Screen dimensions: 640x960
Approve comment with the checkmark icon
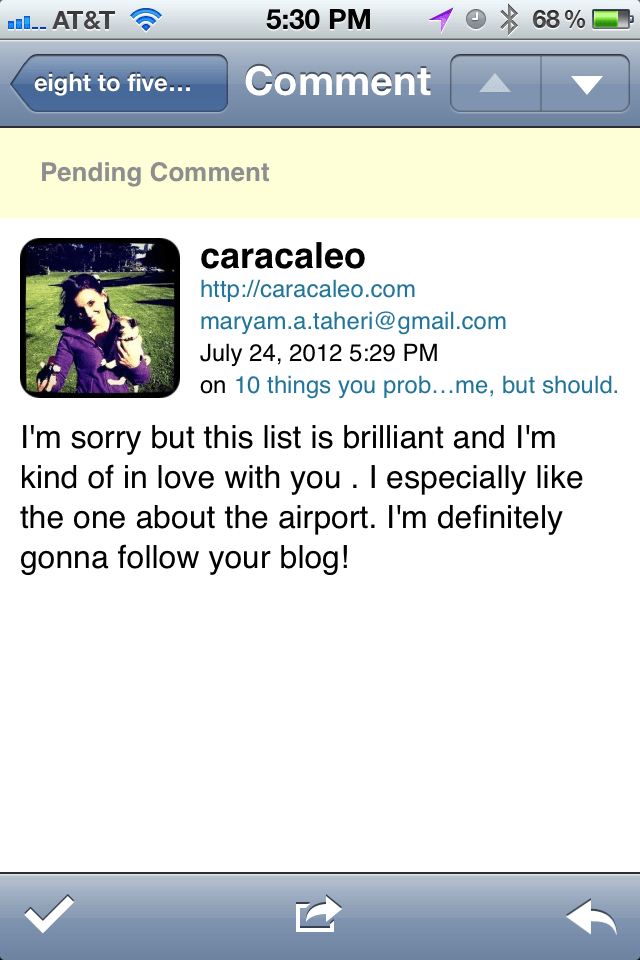pyautogui.click(x=48, y=915)
